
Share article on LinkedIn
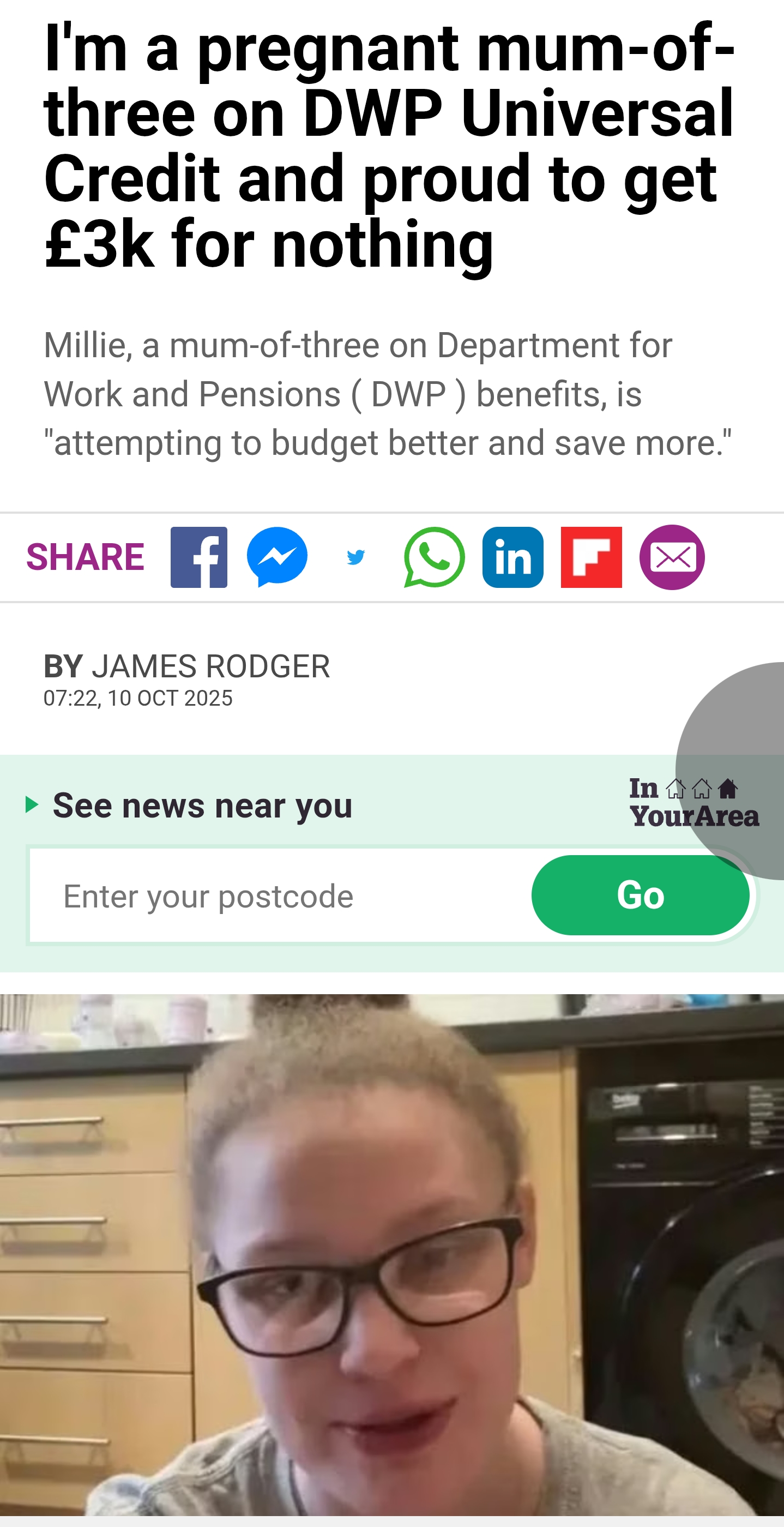click(512, 557)
